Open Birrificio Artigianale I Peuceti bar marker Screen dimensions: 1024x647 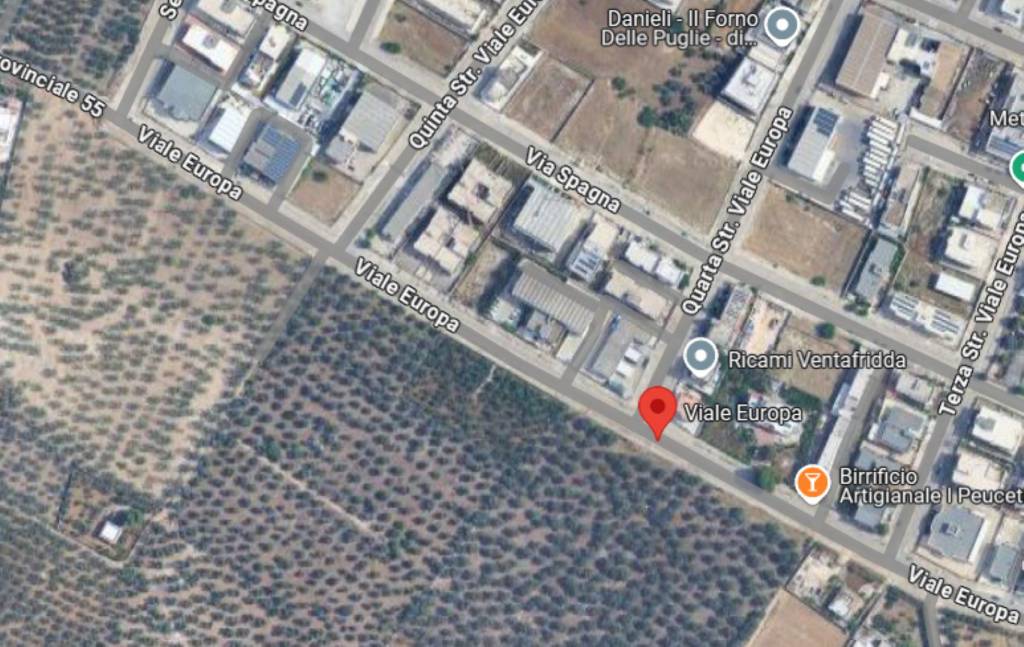coord(812,482)
